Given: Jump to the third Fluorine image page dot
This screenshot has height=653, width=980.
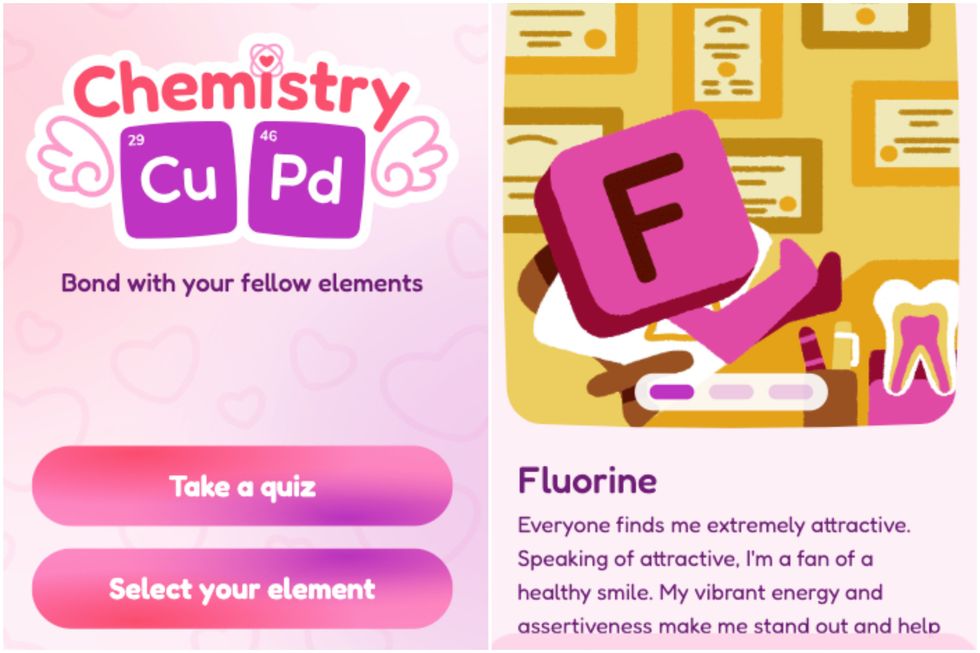Looking at the screenshot, I should (x=790, y=392).
